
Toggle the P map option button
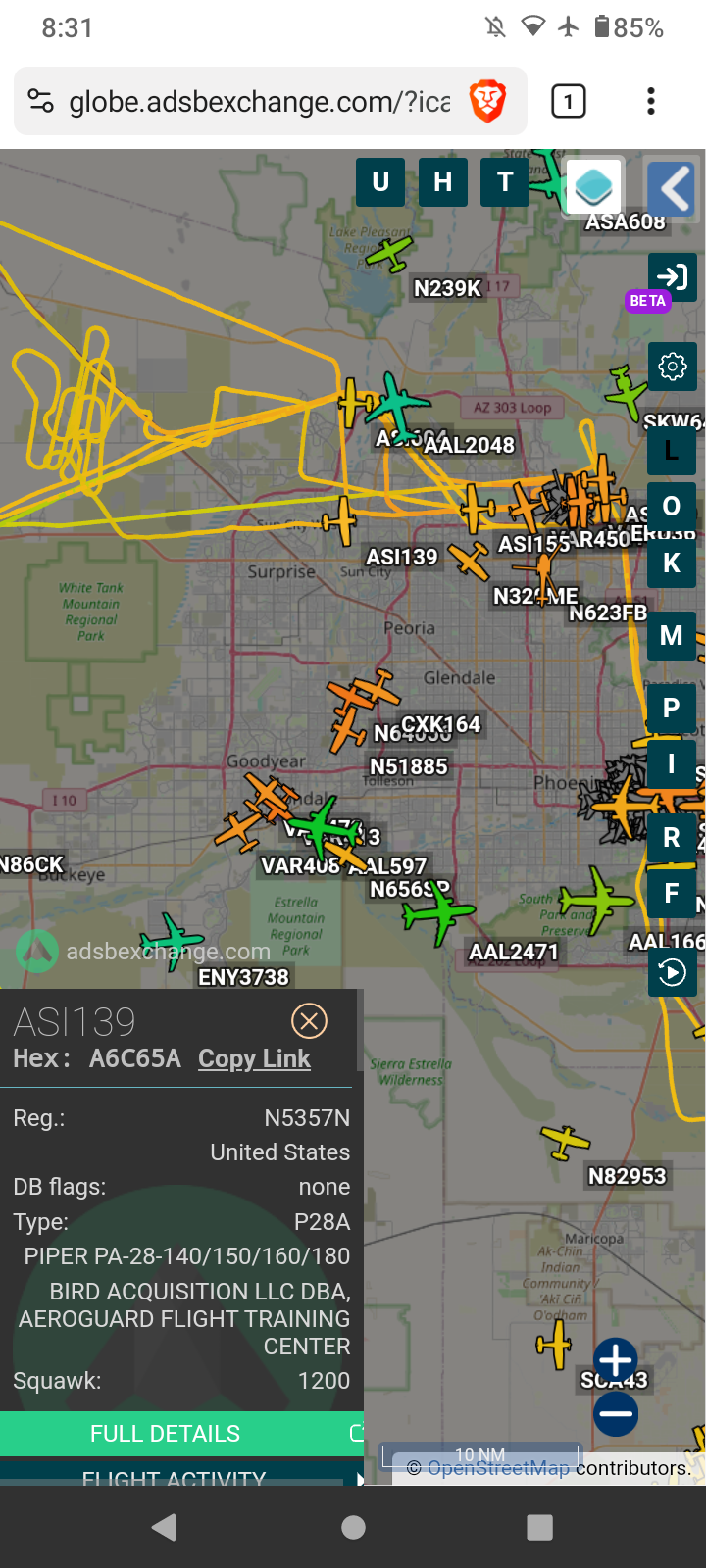click(672, 709)
